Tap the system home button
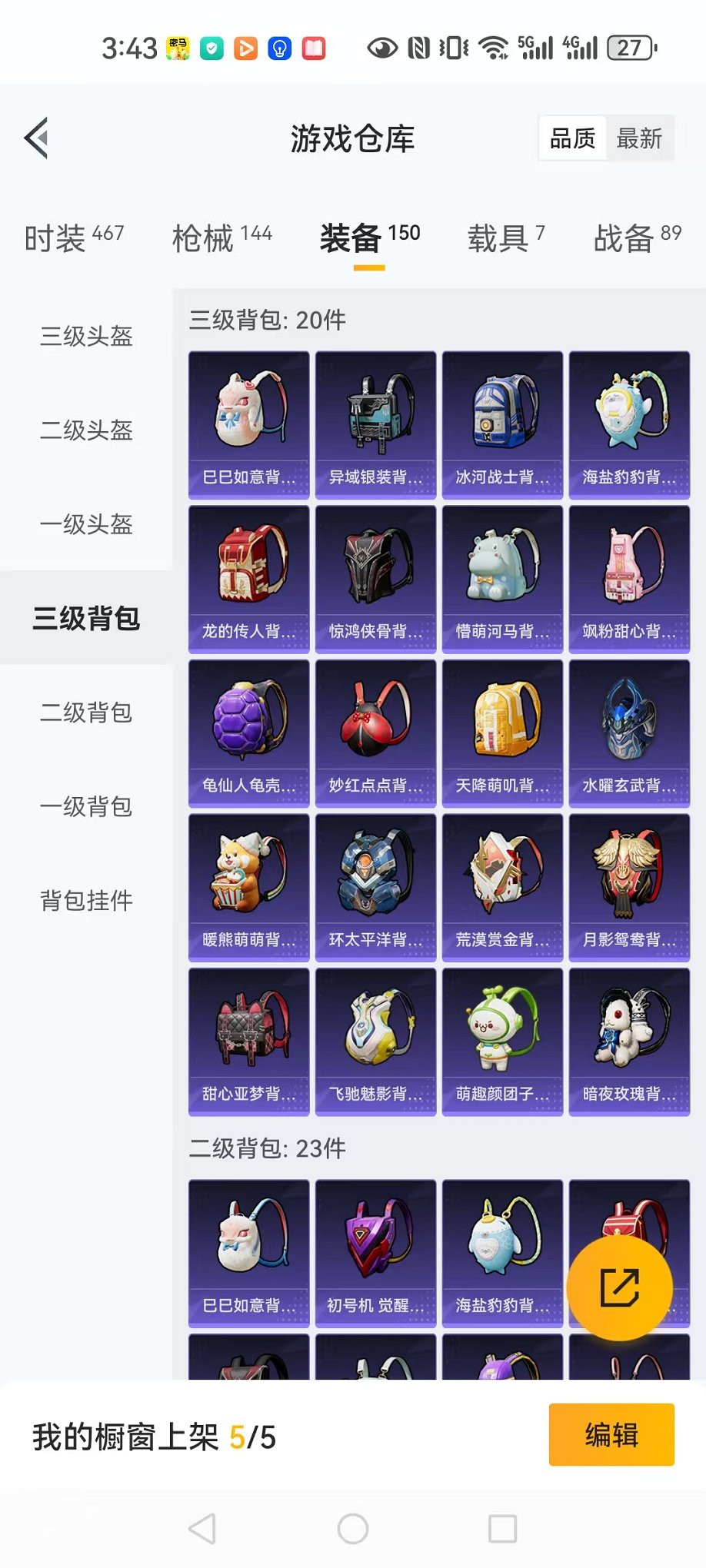This screenshot has height=1568, width=706. (353, 1529)
